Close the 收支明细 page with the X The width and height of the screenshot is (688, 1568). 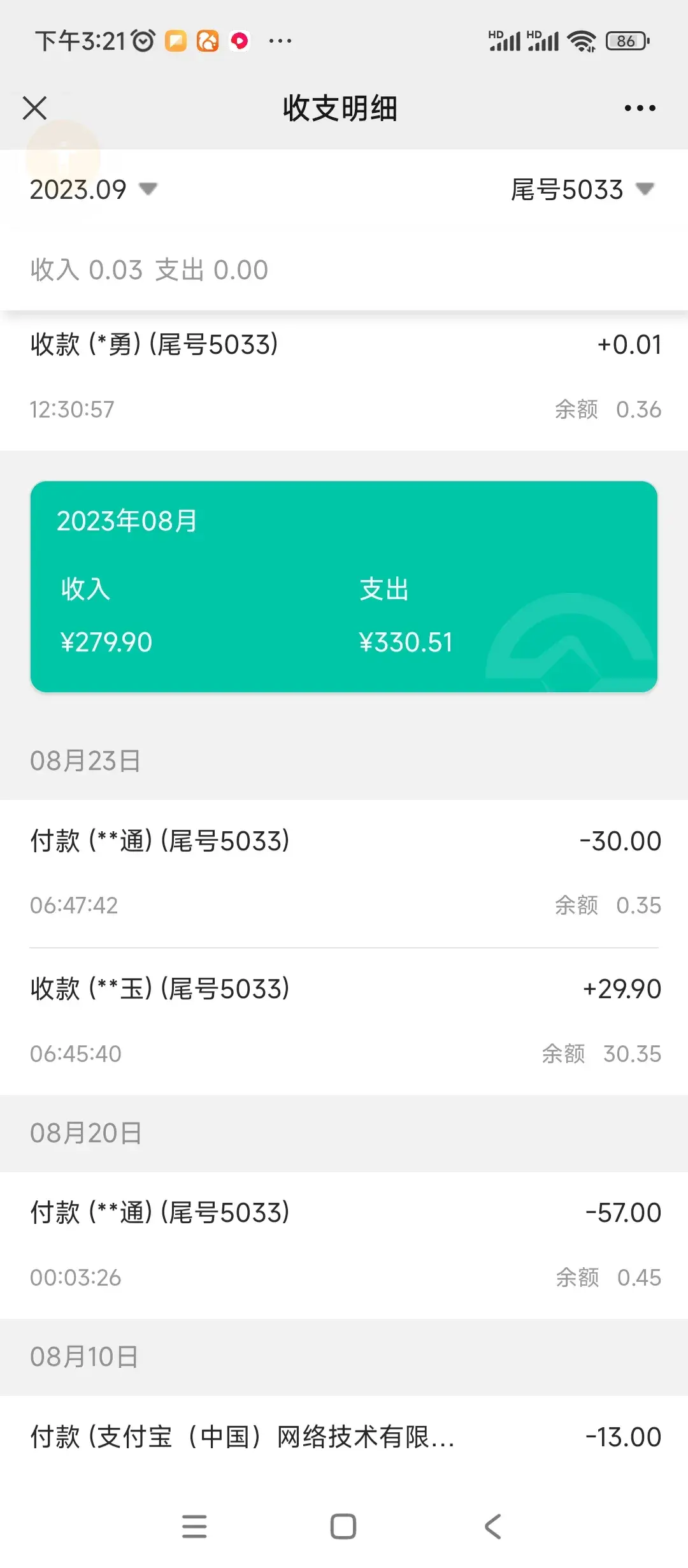coord(35,107)
